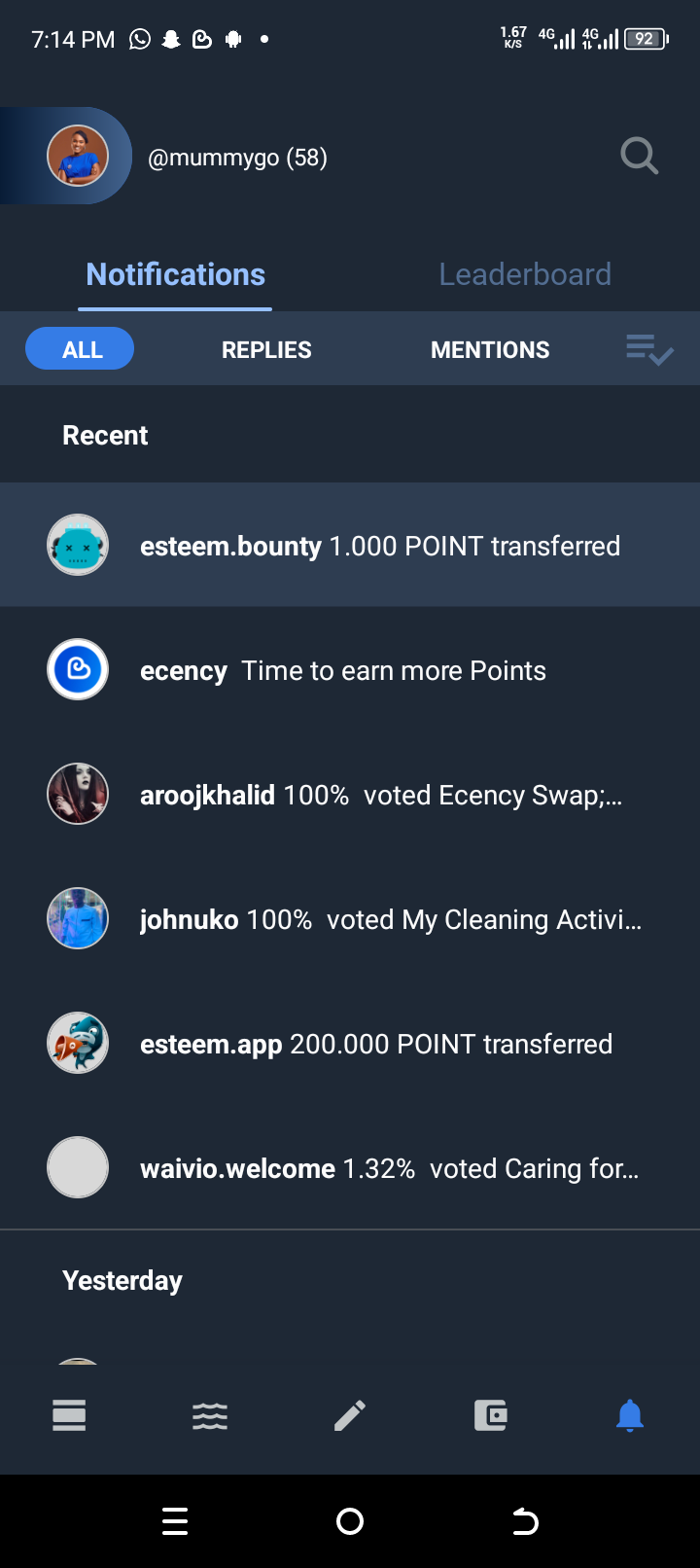Open the esteem.bounty 1.000 POINT notification
Image resolution: width=700 pixels, height=1568 pixels.
tap(350, 545)
